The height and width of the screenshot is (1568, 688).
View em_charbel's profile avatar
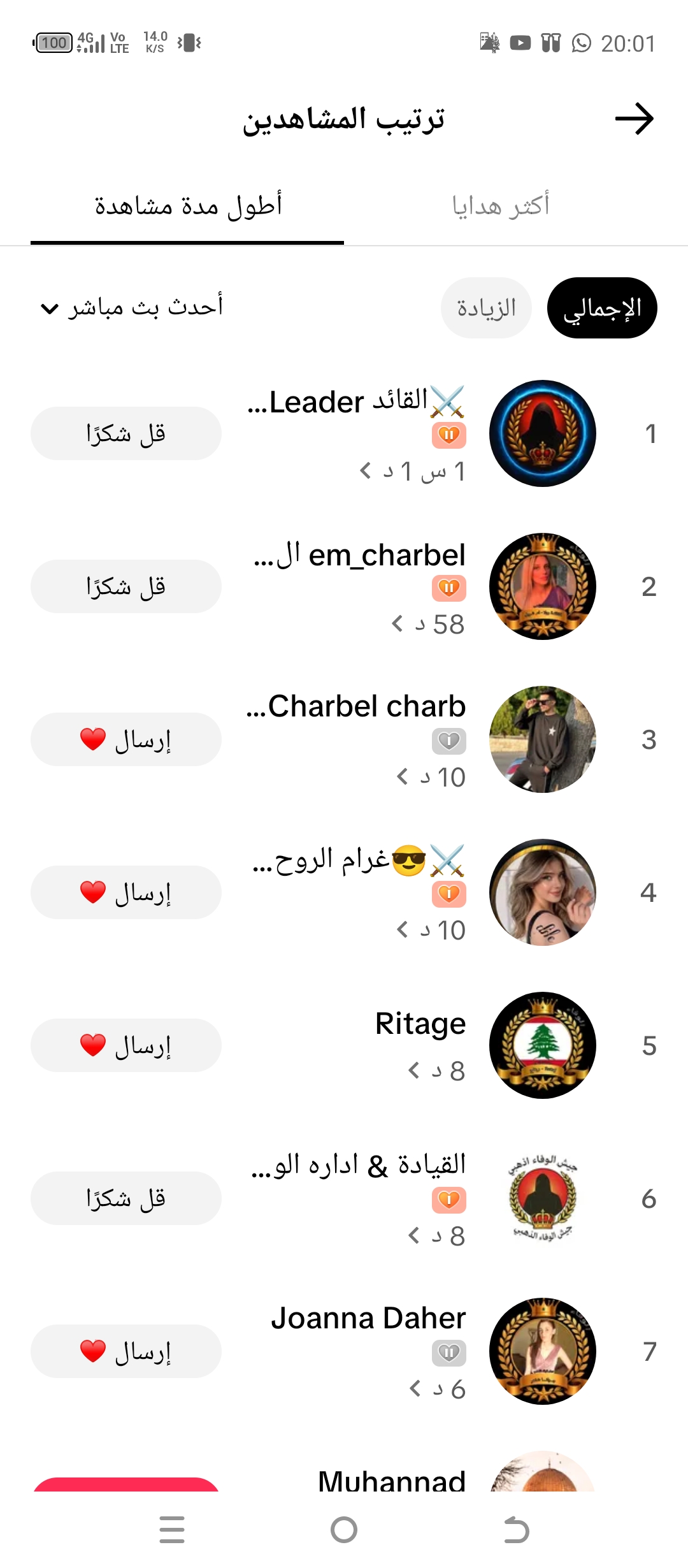[543, 586]
